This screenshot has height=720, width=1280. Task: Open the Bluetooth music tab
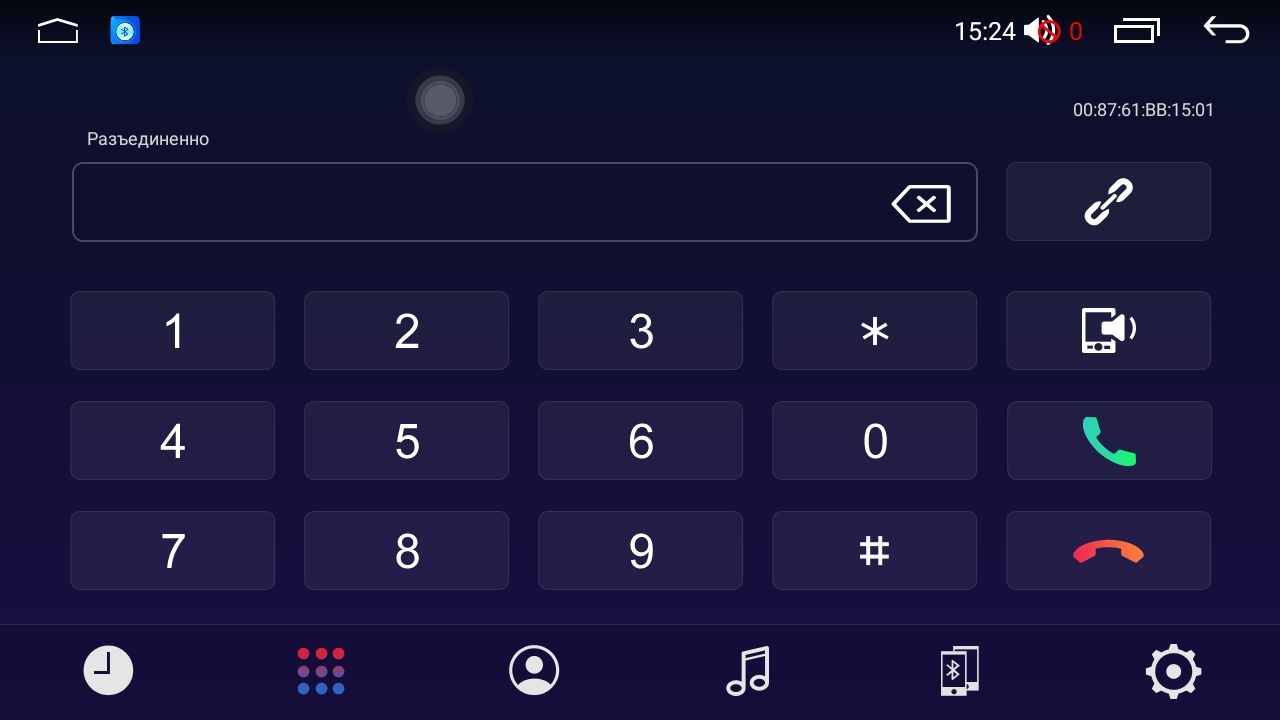point(748,670)
